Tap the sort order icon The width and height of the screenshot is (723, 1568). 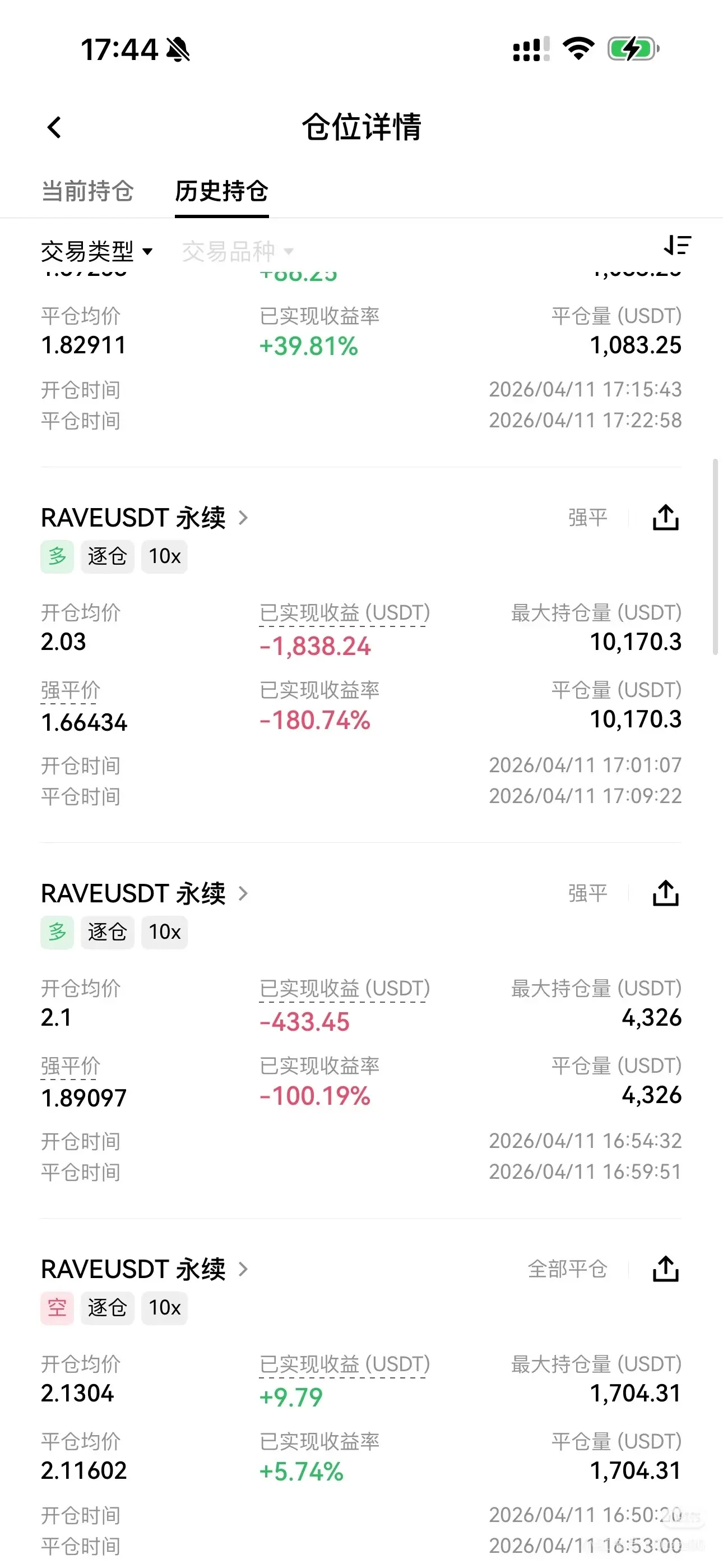[x=678, y=246]
